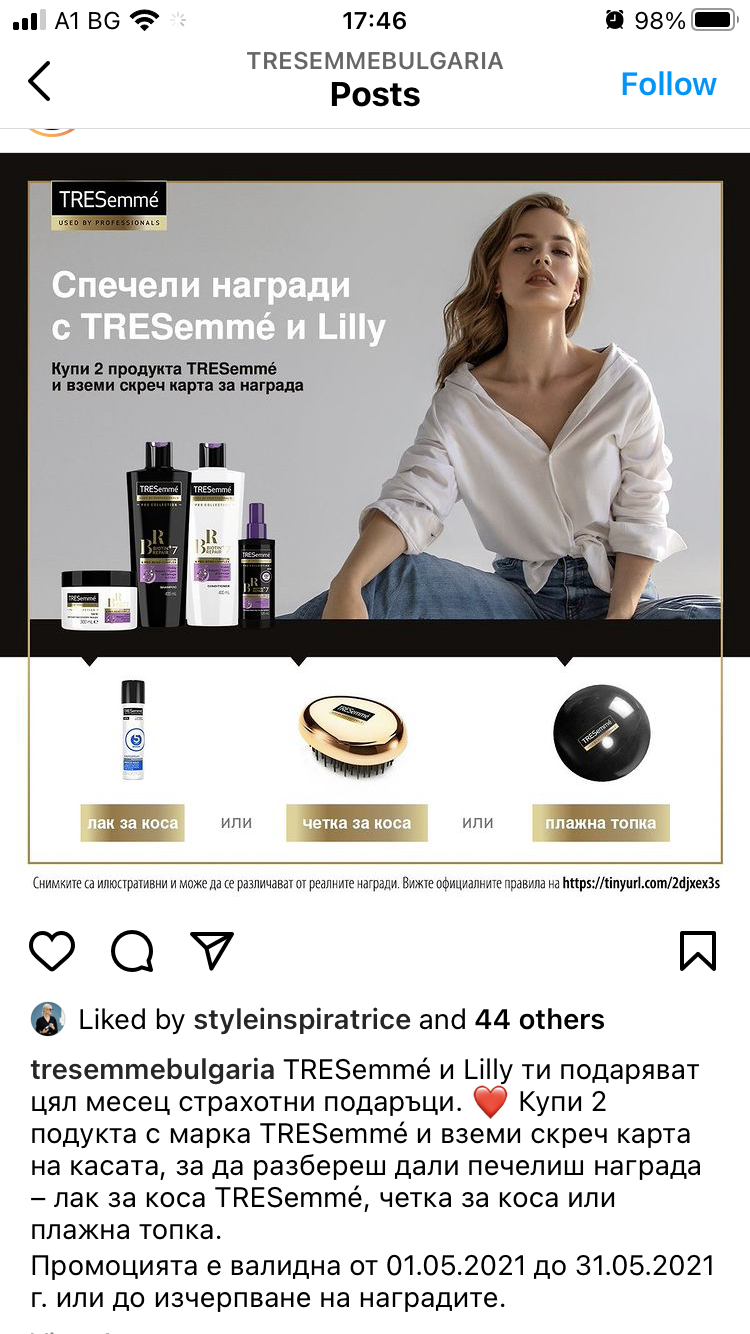Follow the TRESEMMEBULGARIA account
Viewport: 750px width, 1334px height.
(x=668, y=84)
